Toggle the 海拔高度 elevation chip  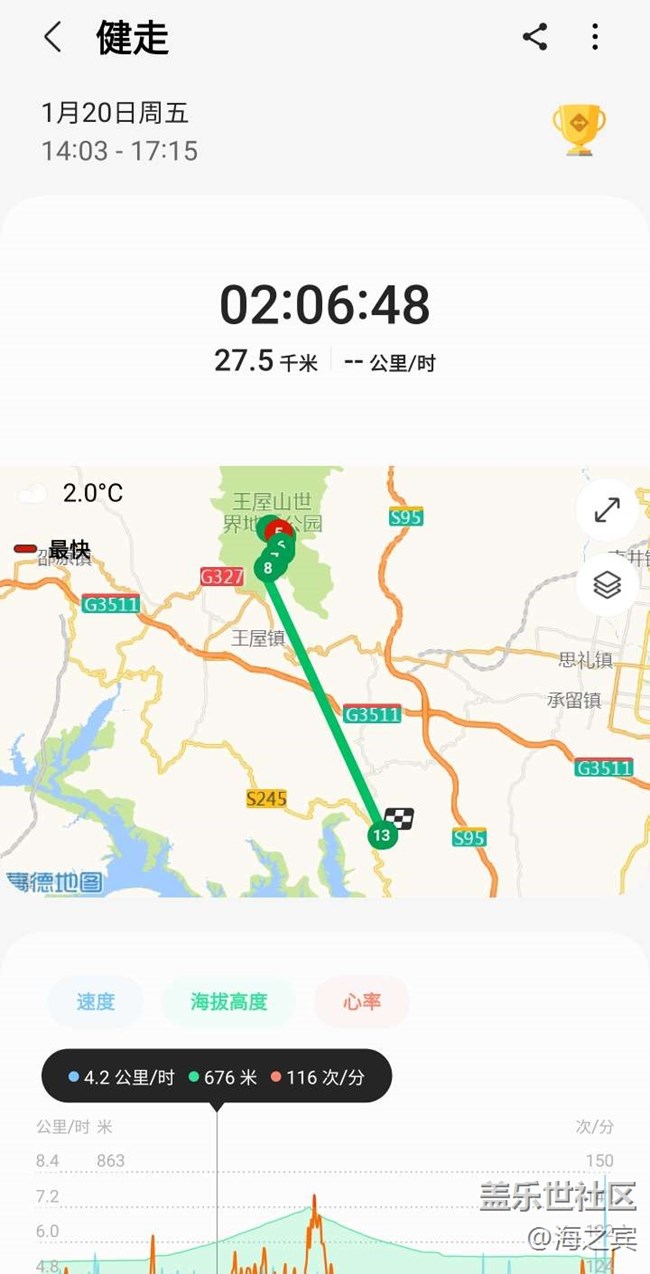point(229,1001)
